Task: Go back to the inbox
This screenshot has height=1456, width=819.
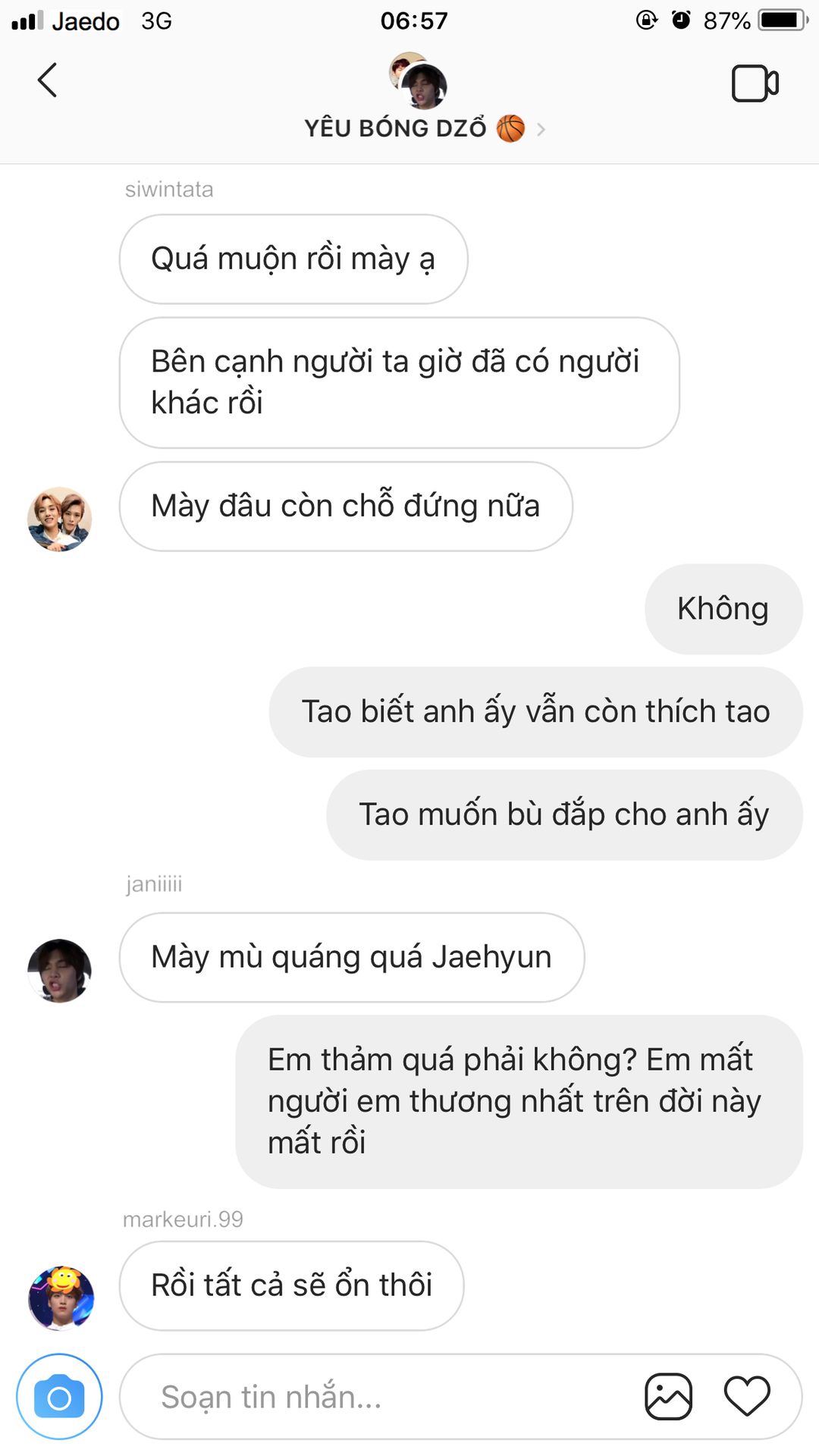Action: pos(47,80)
